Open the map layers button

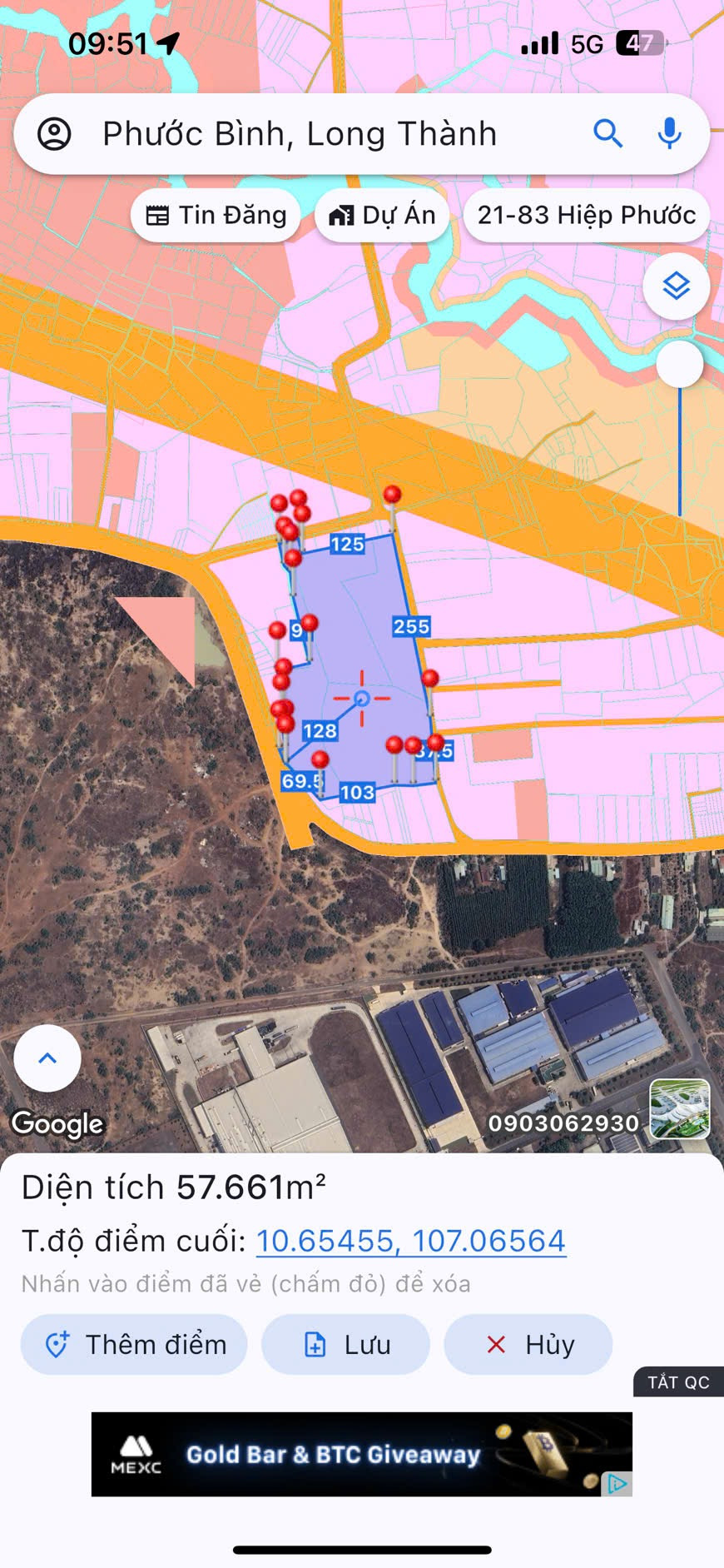tap(676, 286)
